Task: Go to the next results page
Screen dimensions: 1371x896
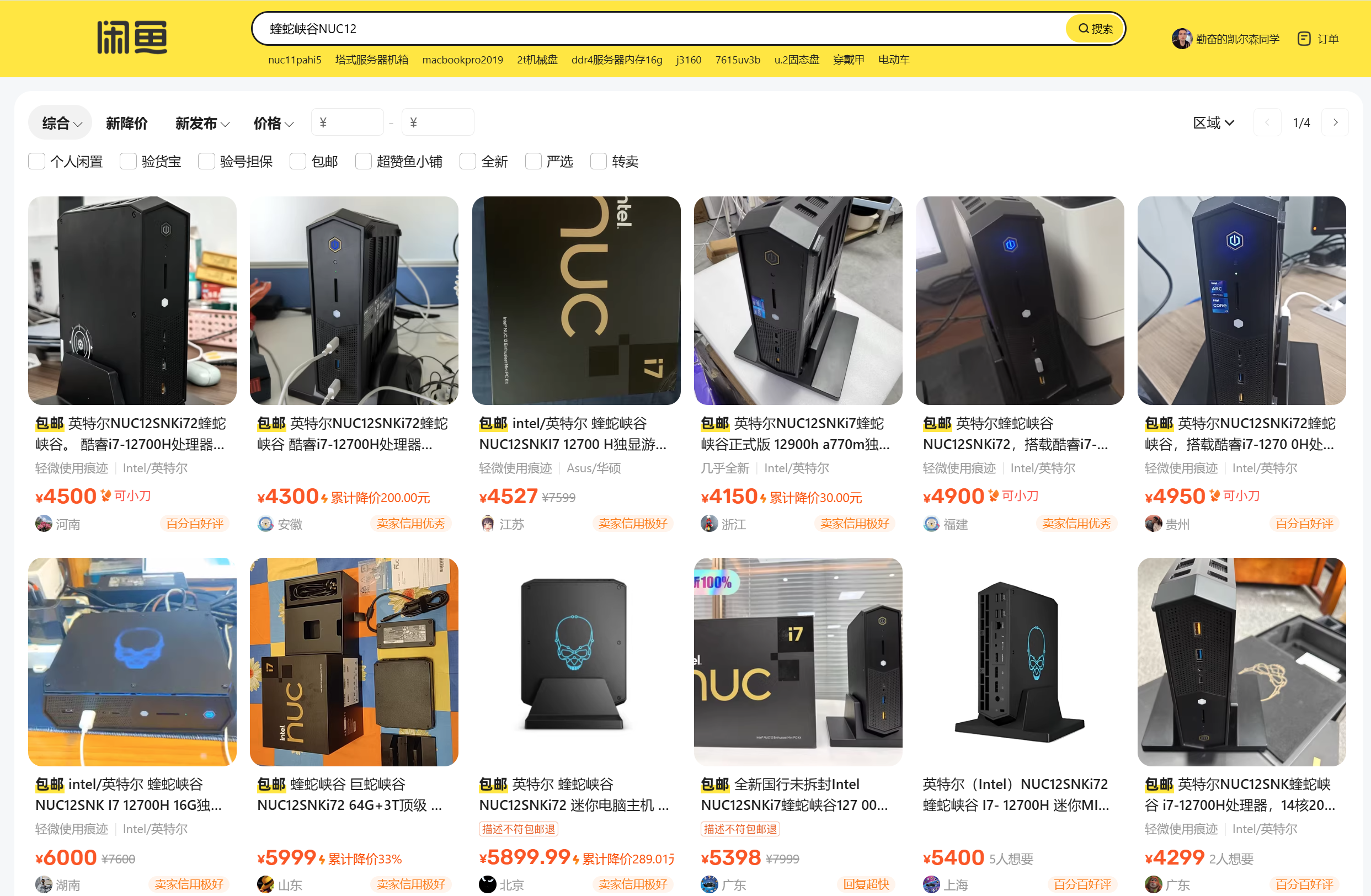Action: tap(1335, 122)
